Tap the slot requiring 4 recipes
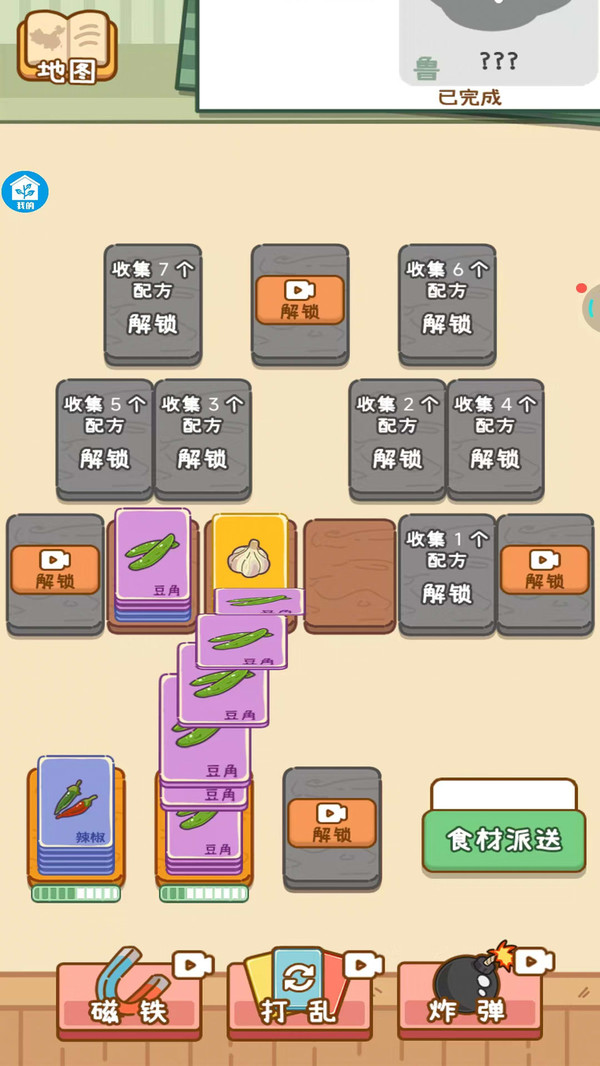 tap(495, 440)
